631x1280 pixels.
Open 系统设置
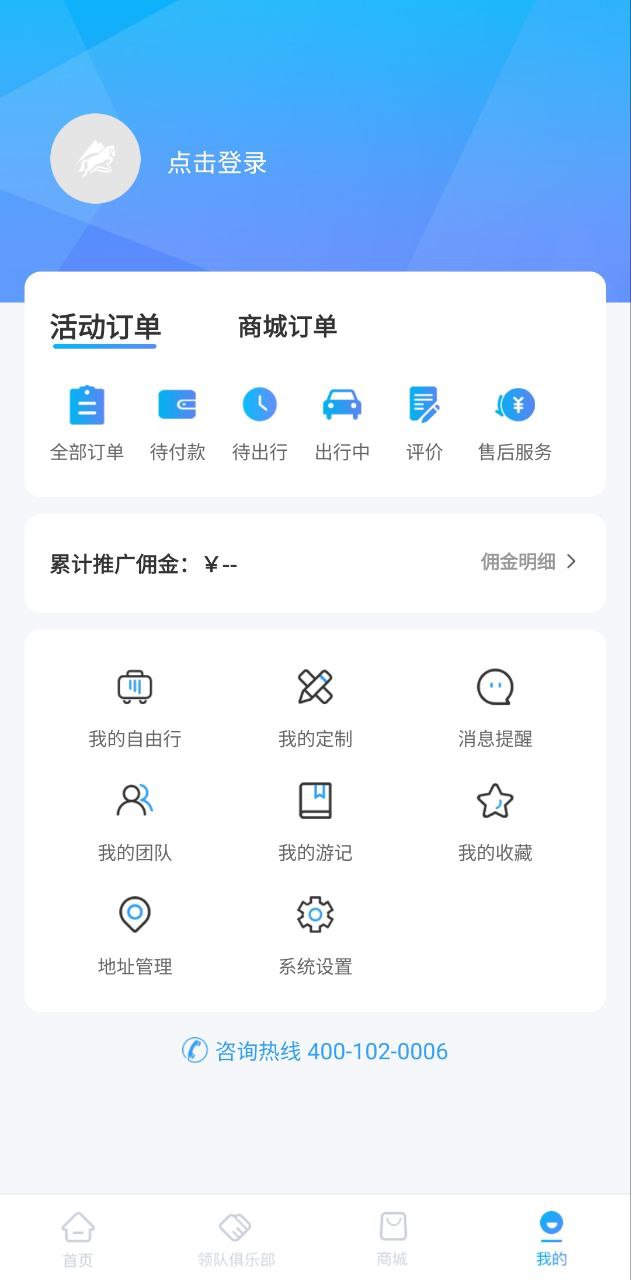(315, 938)
